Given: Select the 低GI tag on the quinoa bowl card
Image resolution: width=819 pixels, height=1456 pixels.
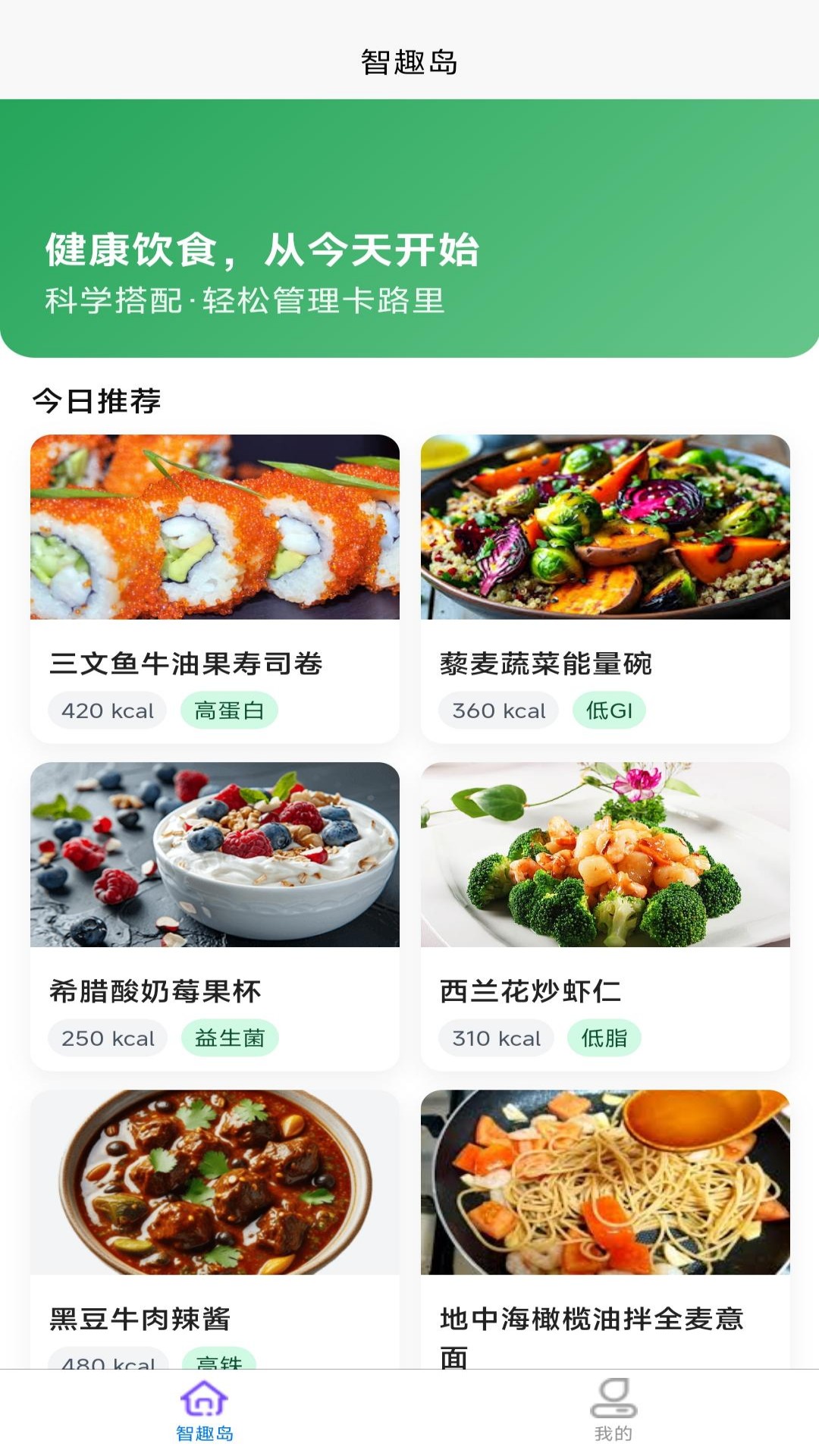Looking at the screenshot, I should point(610,710).
